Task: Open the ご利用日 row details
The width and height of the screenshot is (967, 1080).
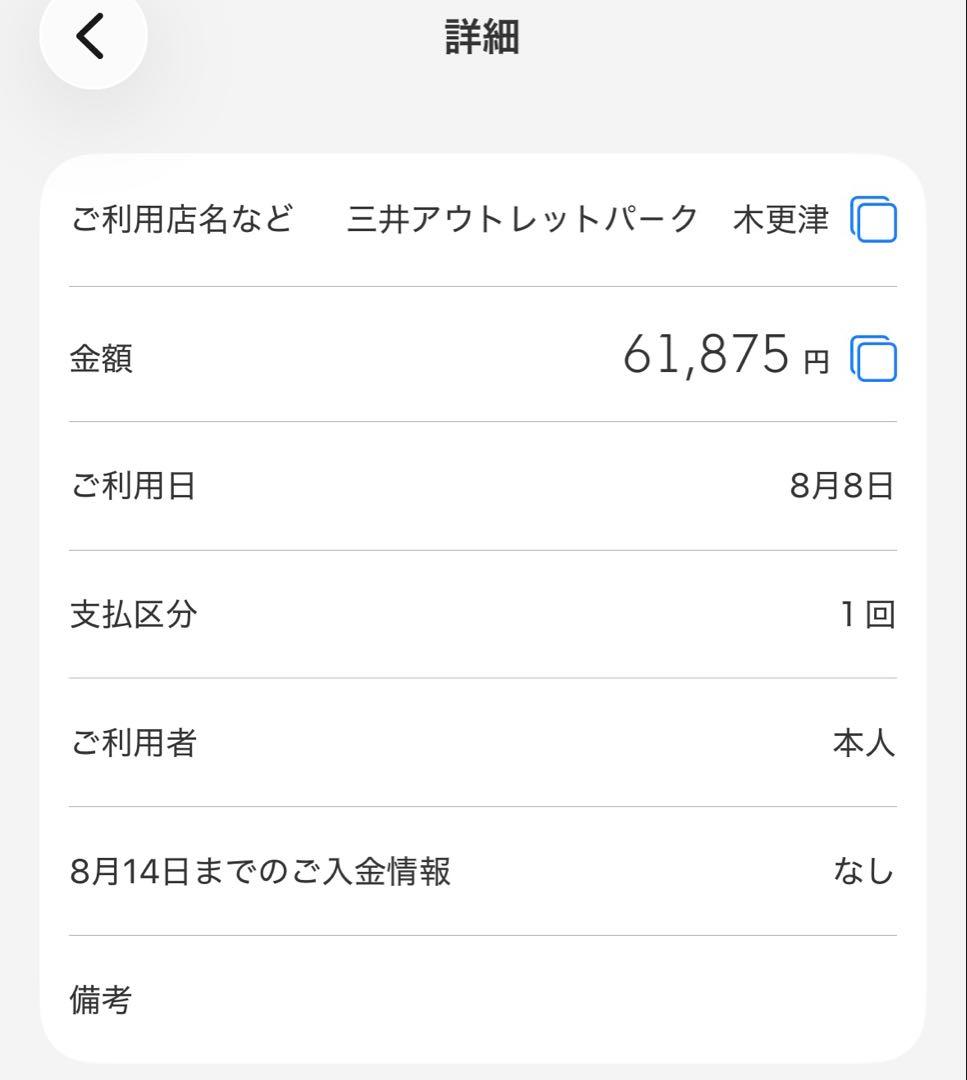Action: tap(480, 486)
